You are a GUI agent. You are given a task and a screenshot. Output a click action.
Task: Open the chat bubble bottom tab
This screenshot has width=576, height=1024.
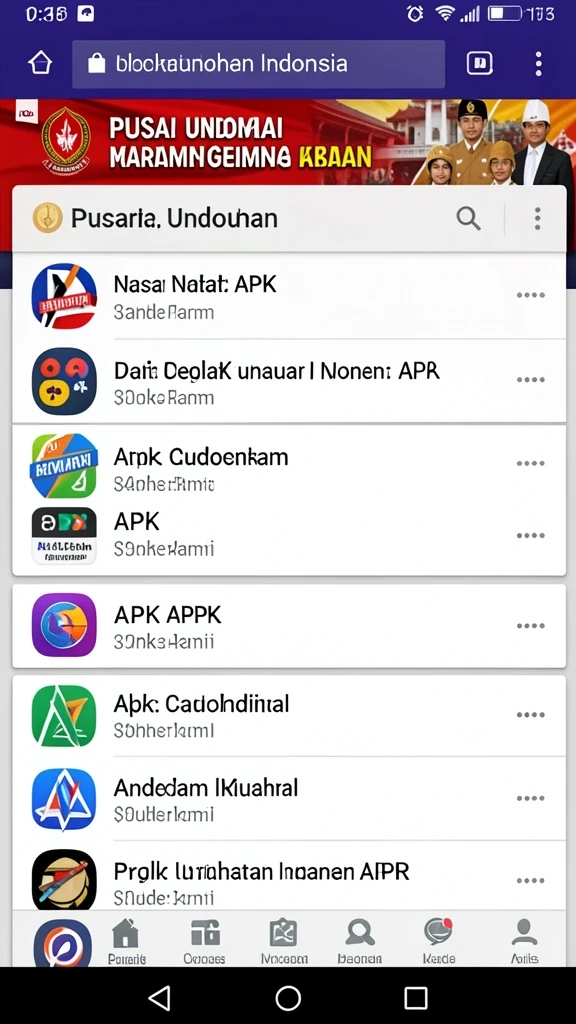pyautogui.click(x=438, y=941)
